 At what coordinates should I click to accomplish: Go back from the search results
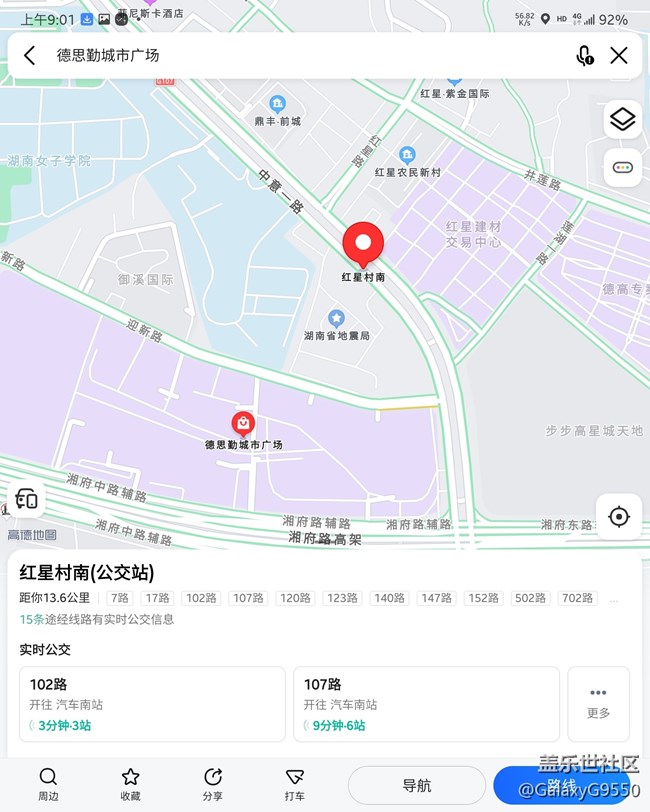pyautogui.click(x=30, y=56)
